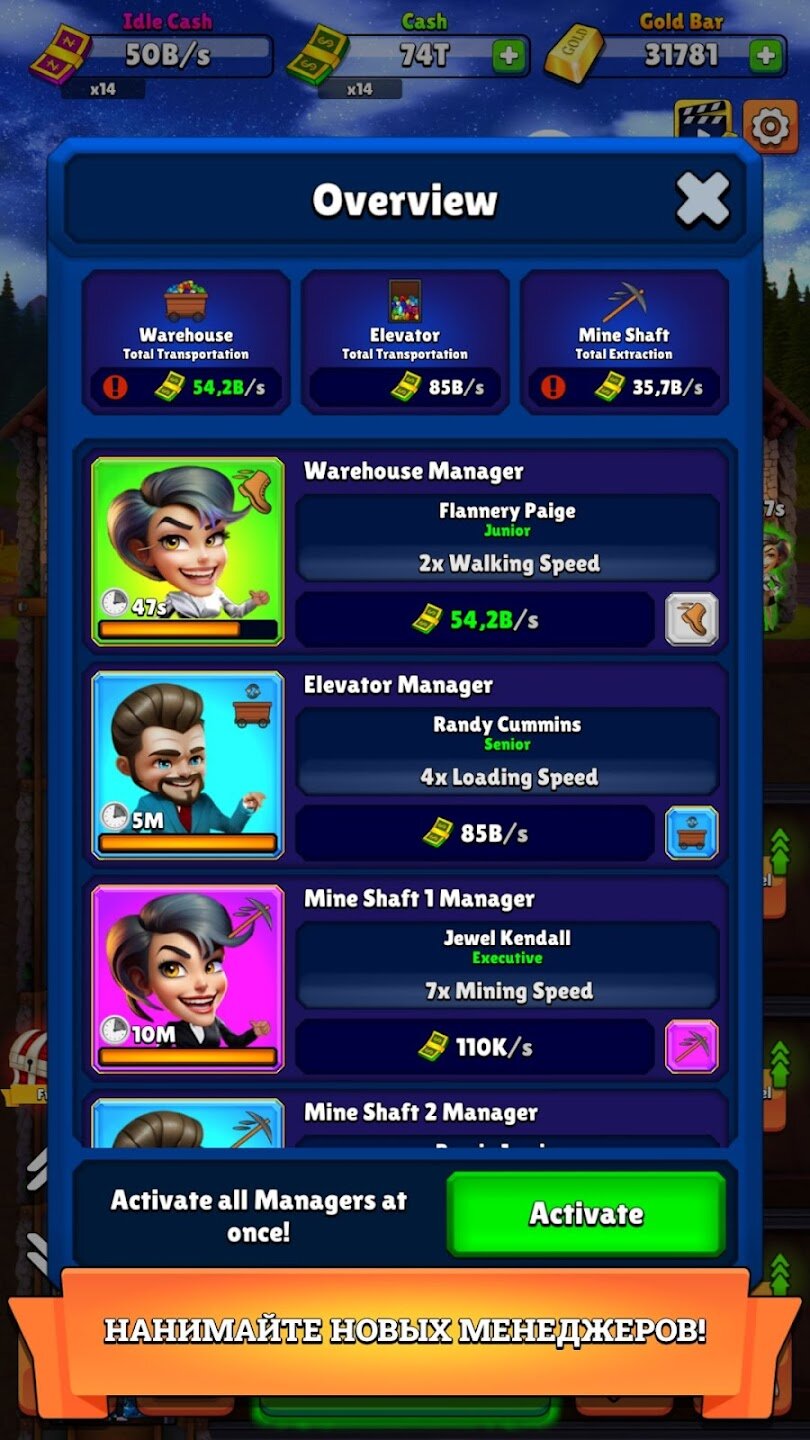
Task: Add more Cash with plus button
Action: click(x=508, y=56)
